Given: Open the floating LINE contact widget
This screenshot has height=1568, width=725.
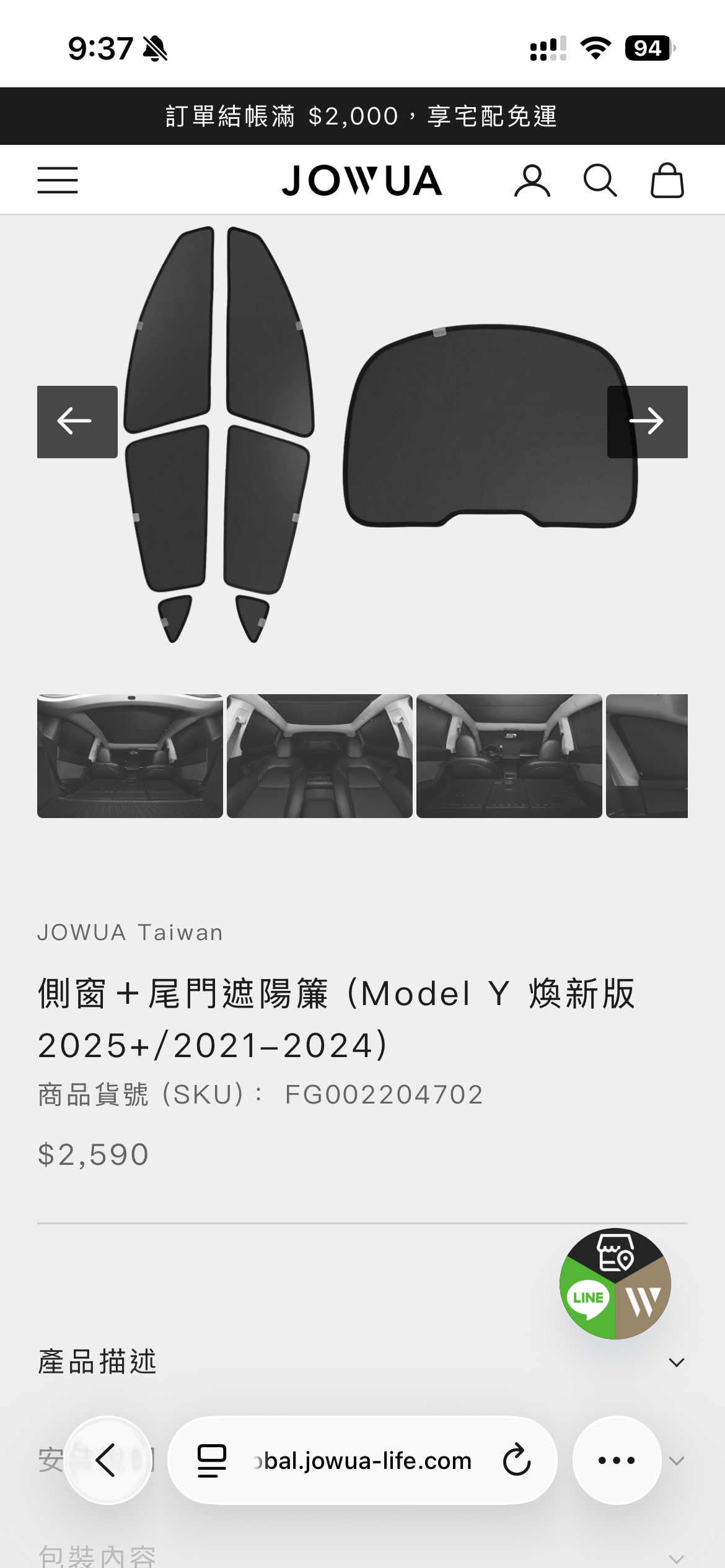Looking at the screenshot, I should 587,1297.
